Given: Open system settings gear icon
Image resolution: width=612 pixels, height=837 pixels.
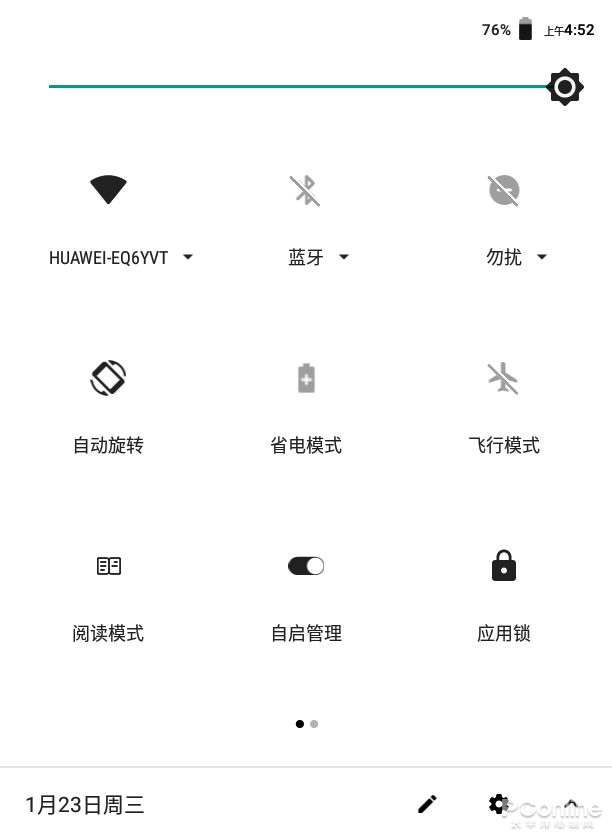Looking at the screenshot, I should click(x=498, y=804).
